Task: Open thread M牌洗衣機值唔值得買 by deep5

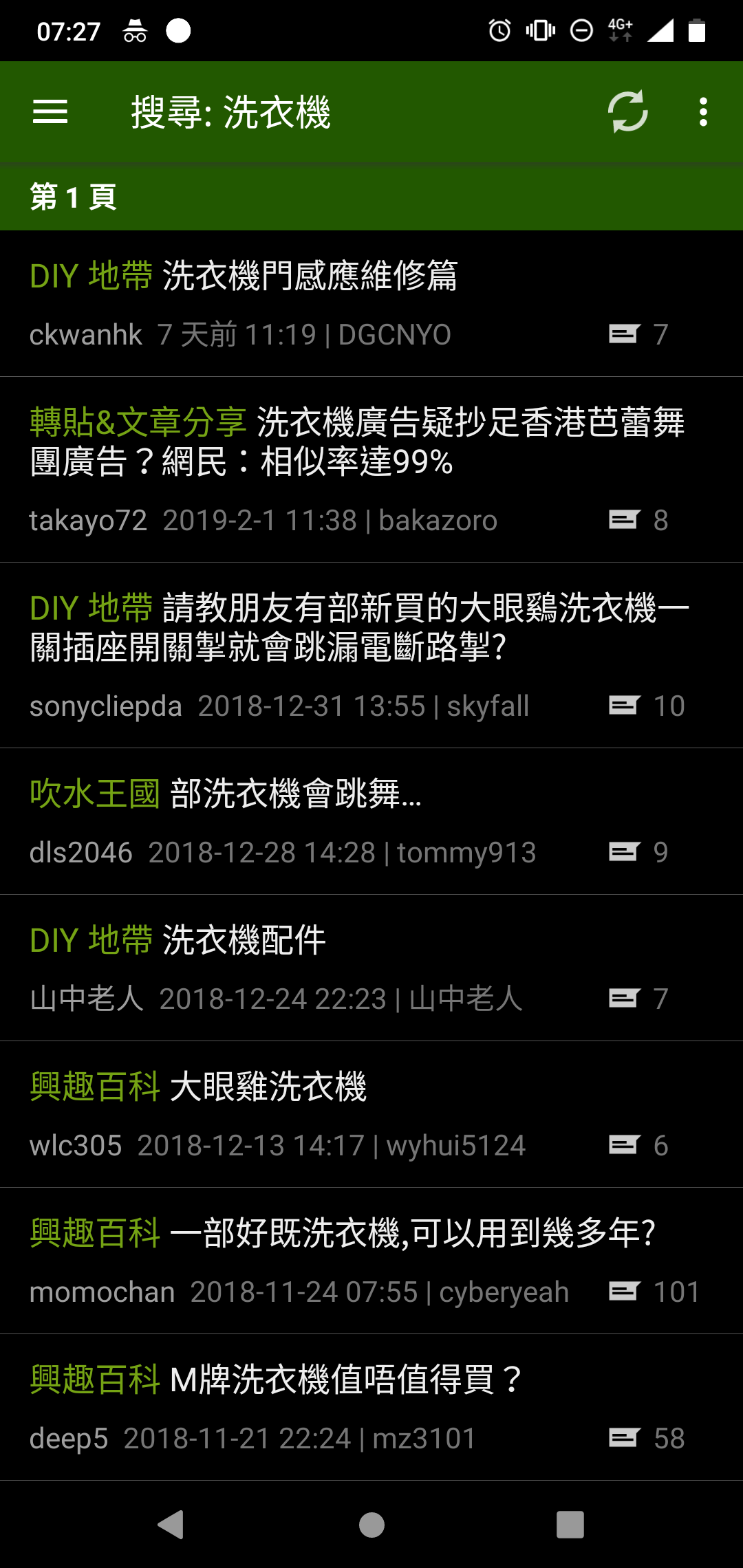Action: pos(371,1408)
